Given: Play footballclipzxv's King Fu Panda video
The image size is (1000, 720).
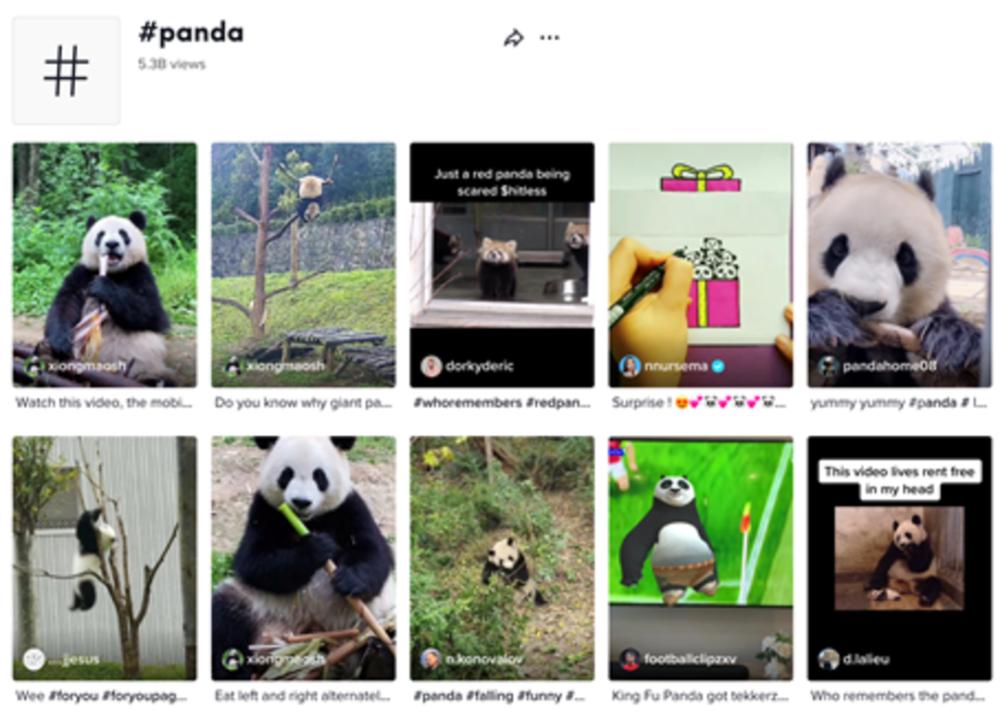Looking at the screenshot, I should click(701, 558).
